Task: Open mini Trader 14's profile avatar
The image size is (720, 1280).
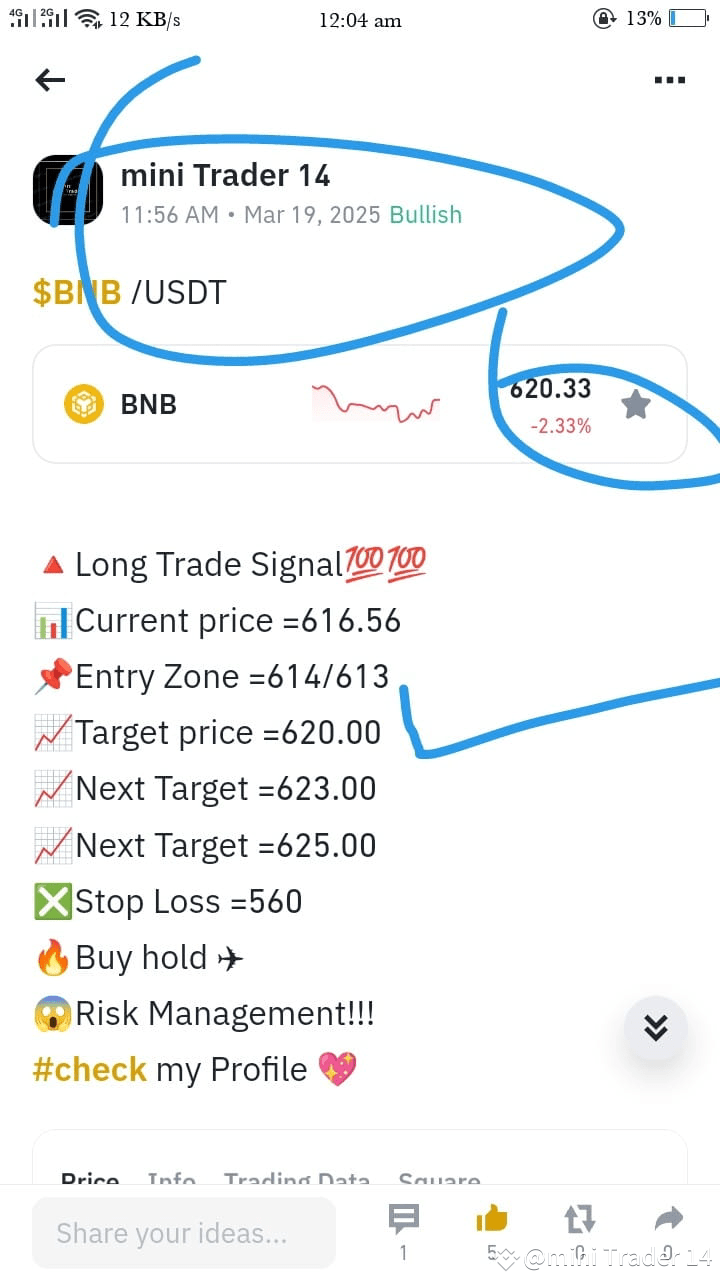Action: [x=67, y=190]
